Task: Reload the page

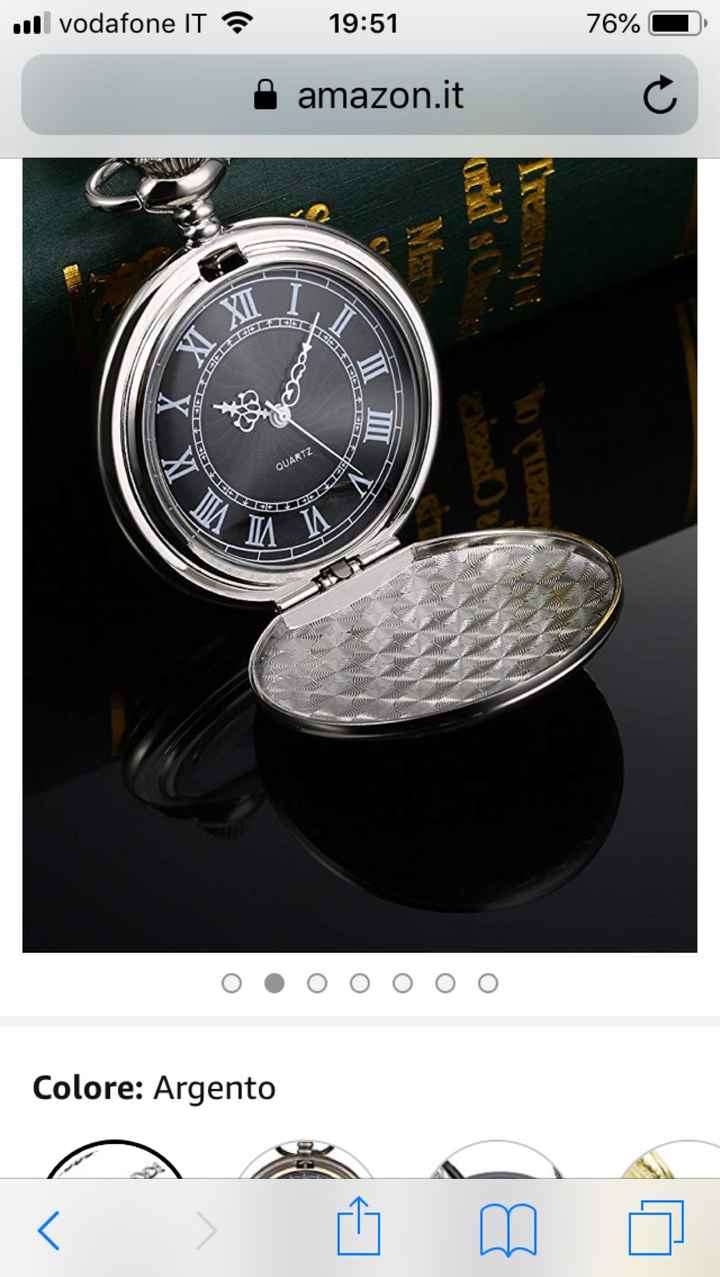Action: tap(659, 96)
